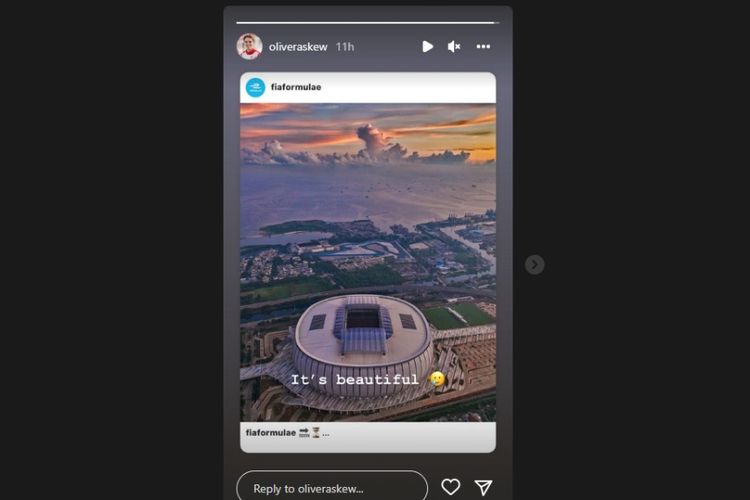Play the story
This screenshot has width=750, height=500.
tap(427, 47)
